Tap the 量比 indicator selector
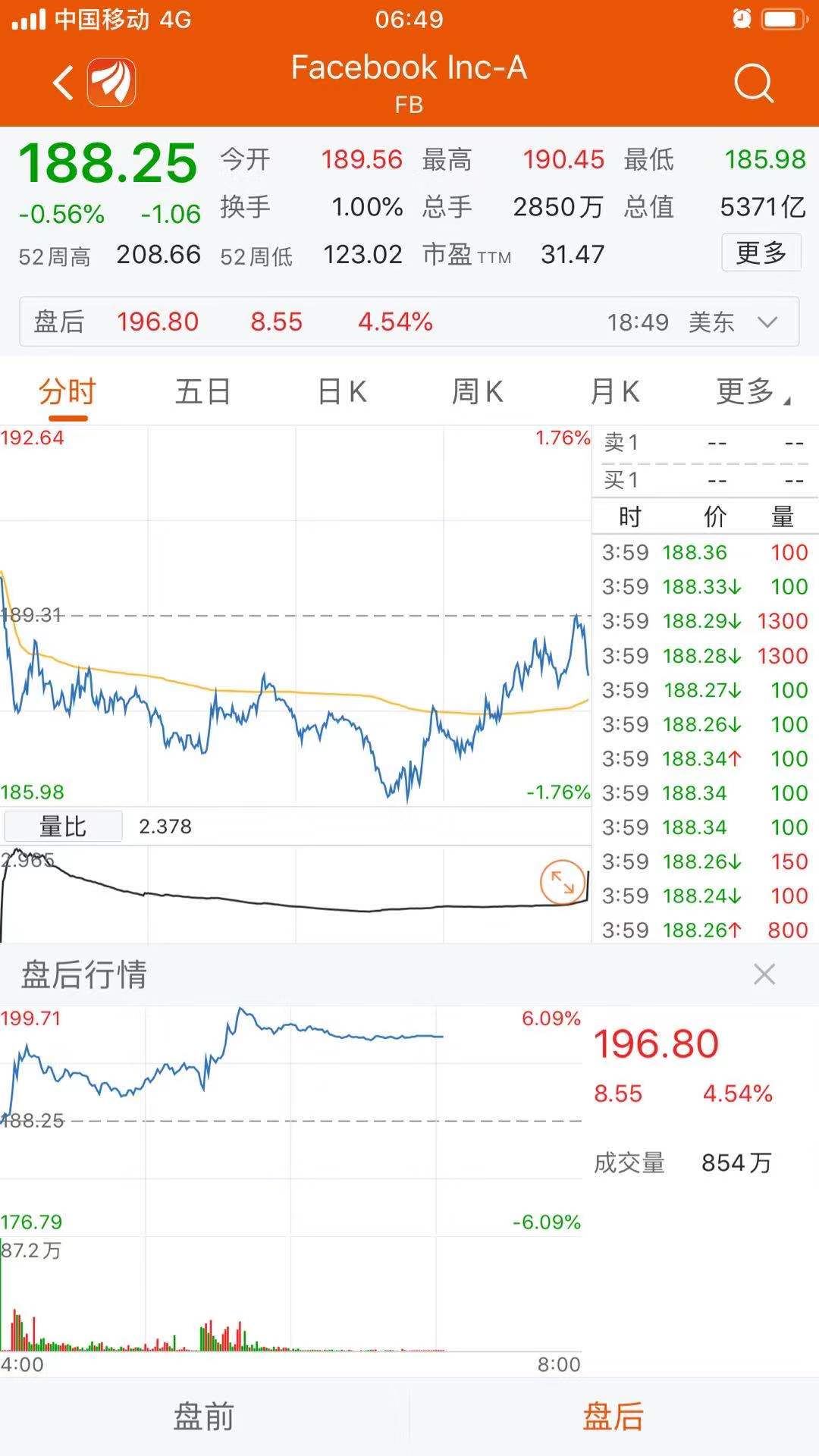The width and height of the screenshot is (819, 1456). coord(63,827)
